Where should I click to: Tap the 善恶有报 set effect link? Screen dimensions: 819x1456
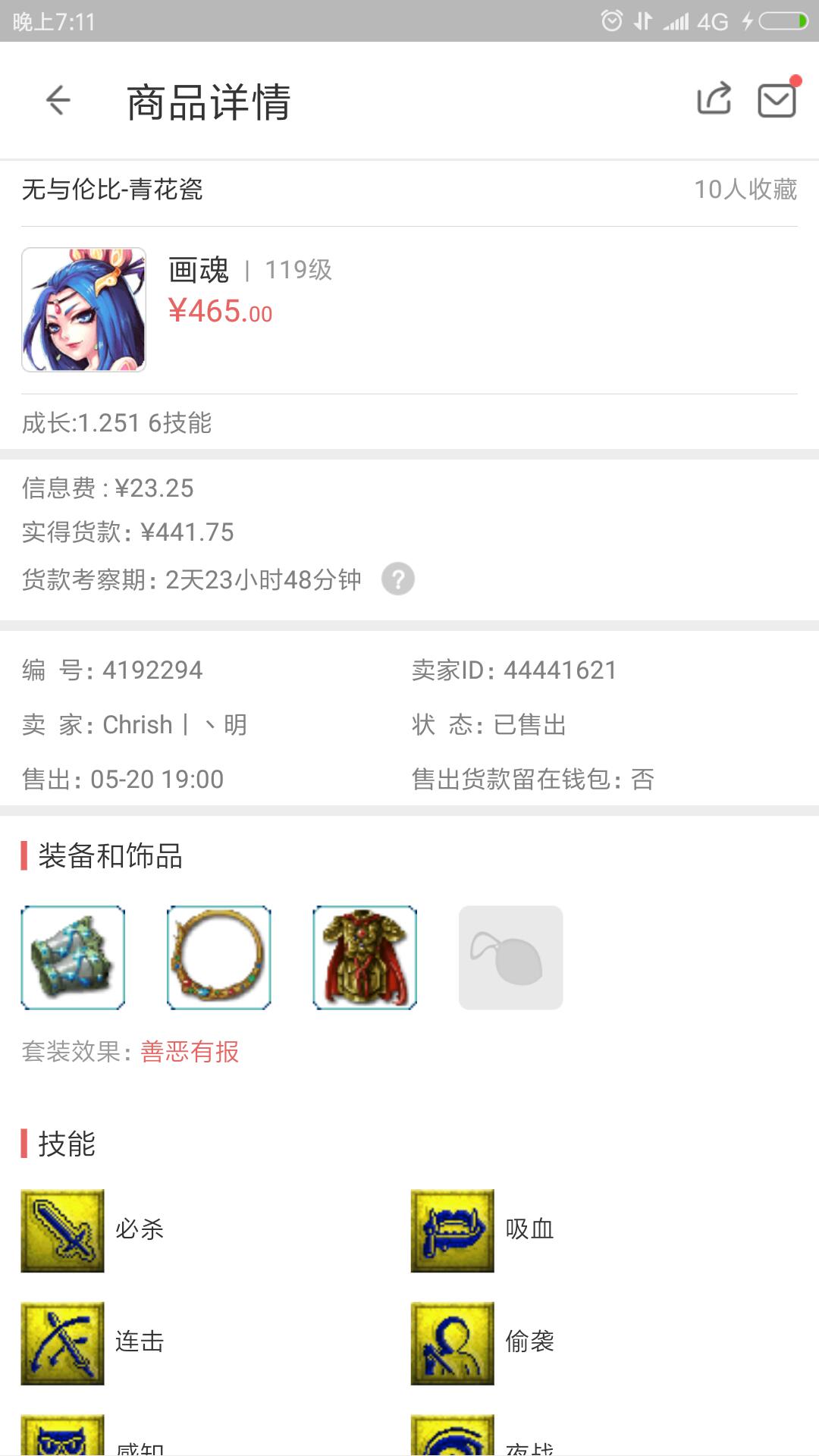[190, 1052]
